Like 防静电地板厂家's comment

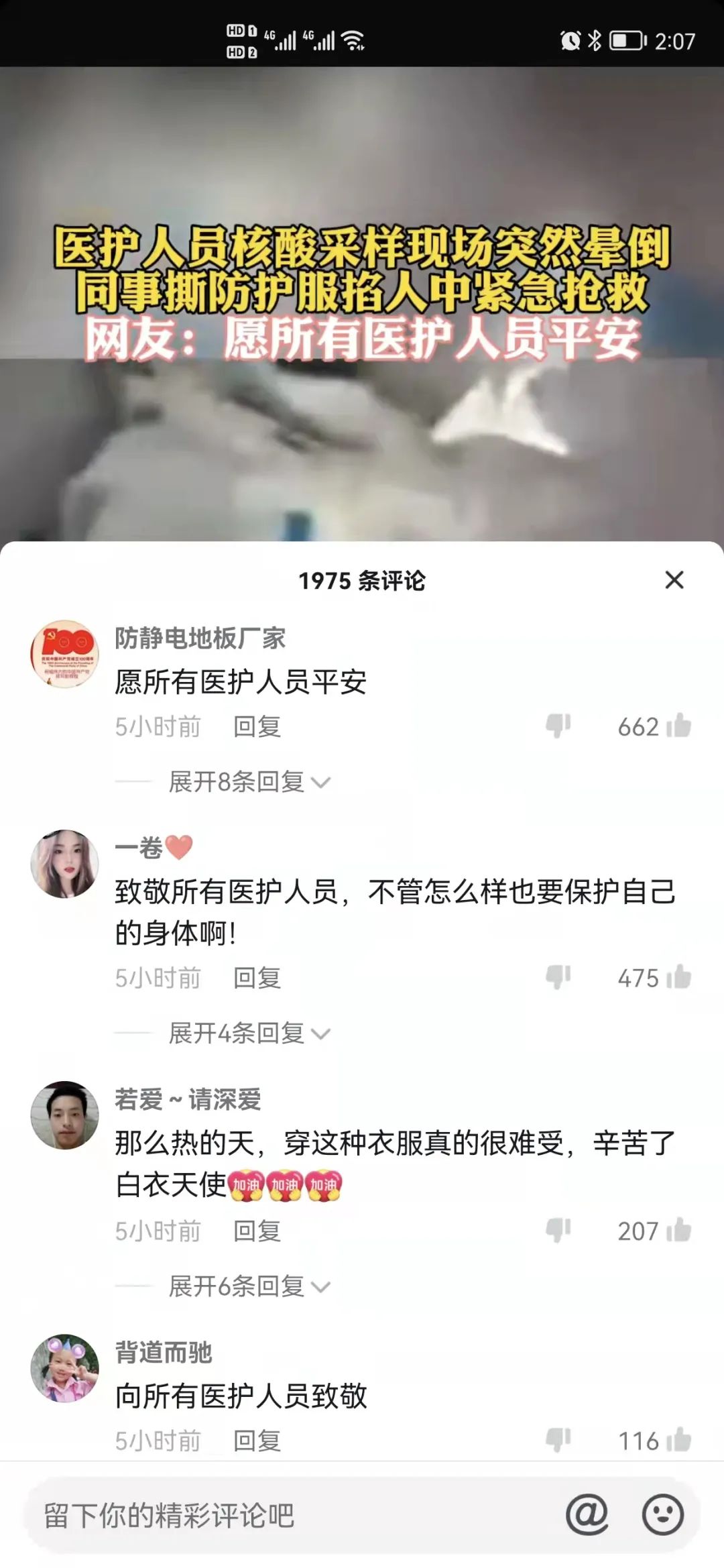pyautogui.click(x=678, y=726)
